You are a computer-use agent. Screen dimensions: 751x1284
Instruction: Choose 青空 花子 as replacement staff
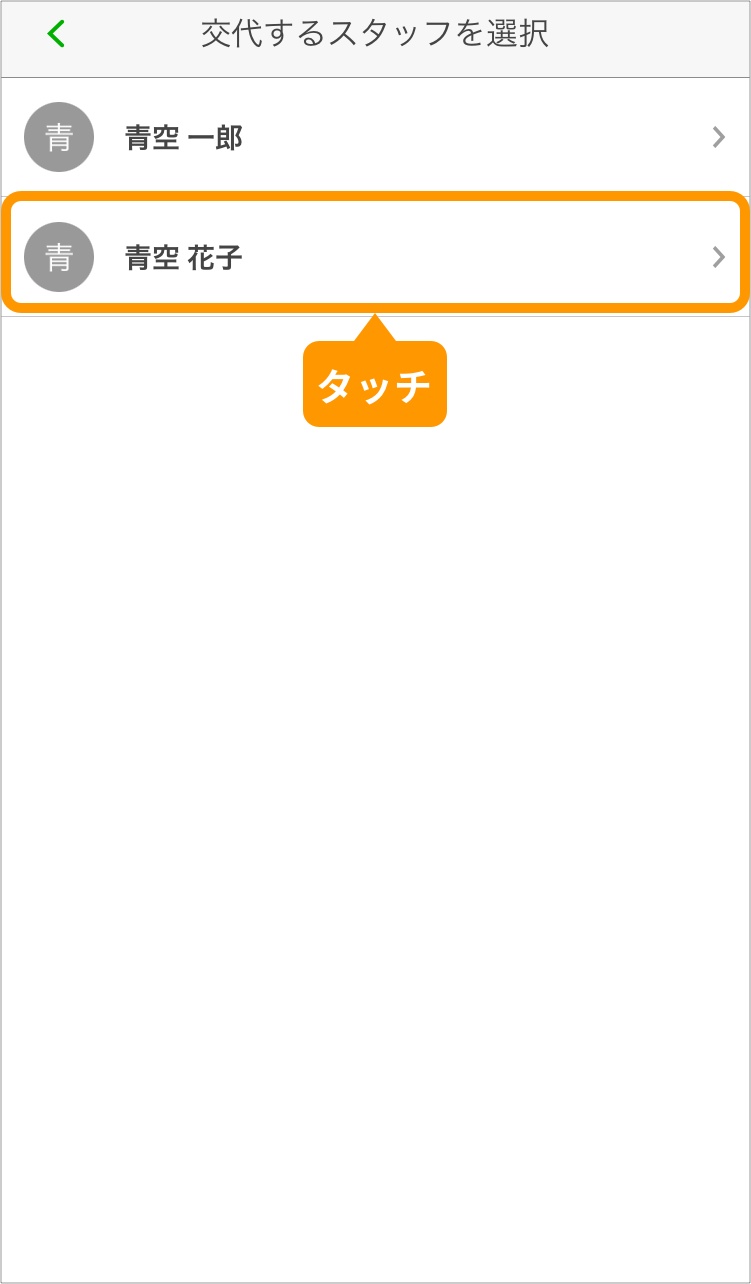coord(375,258)
